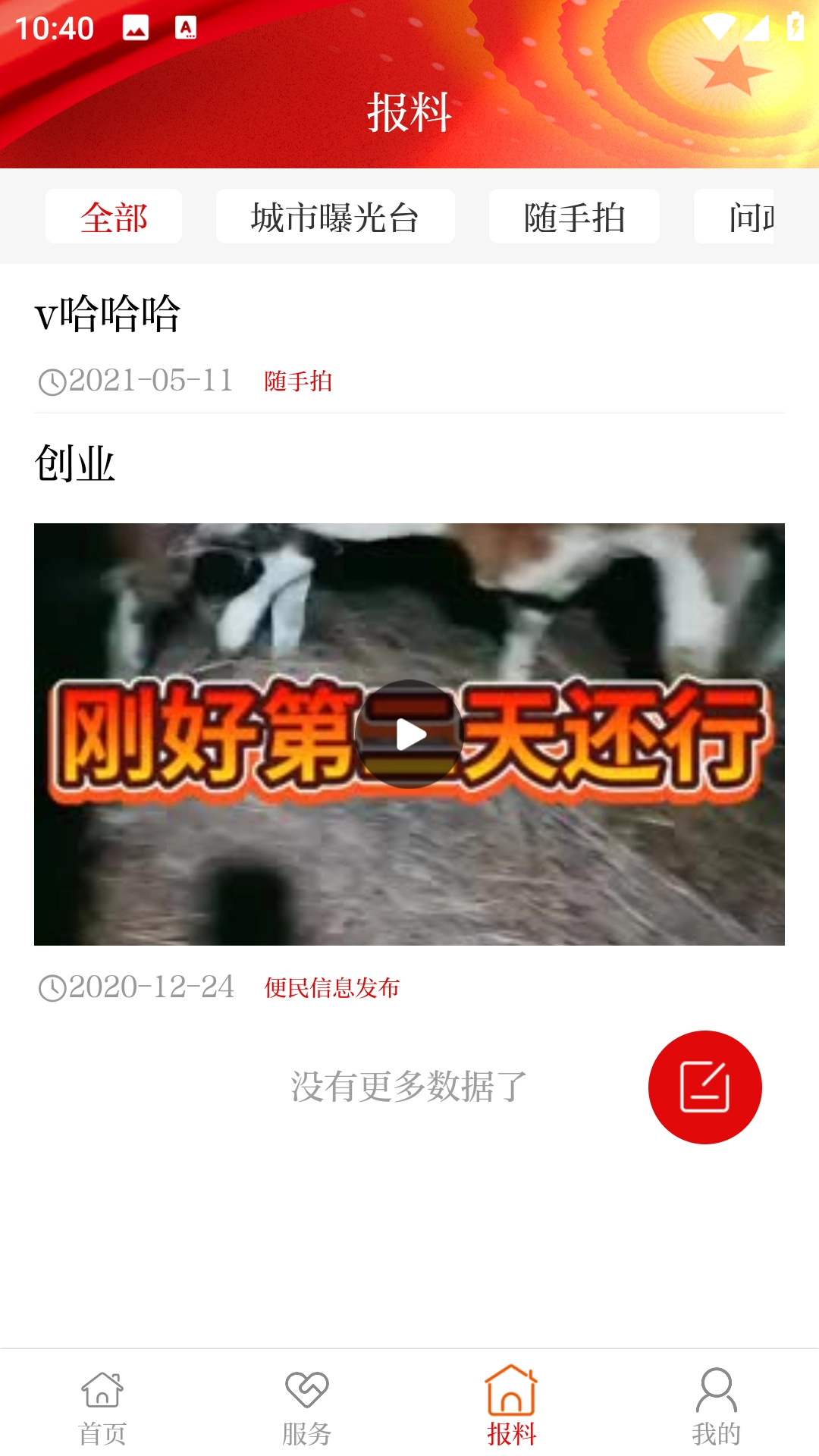Tap the clock icon beside 2020-12-24
Viewport: 819px width, 1456px height.
(50, 988)
